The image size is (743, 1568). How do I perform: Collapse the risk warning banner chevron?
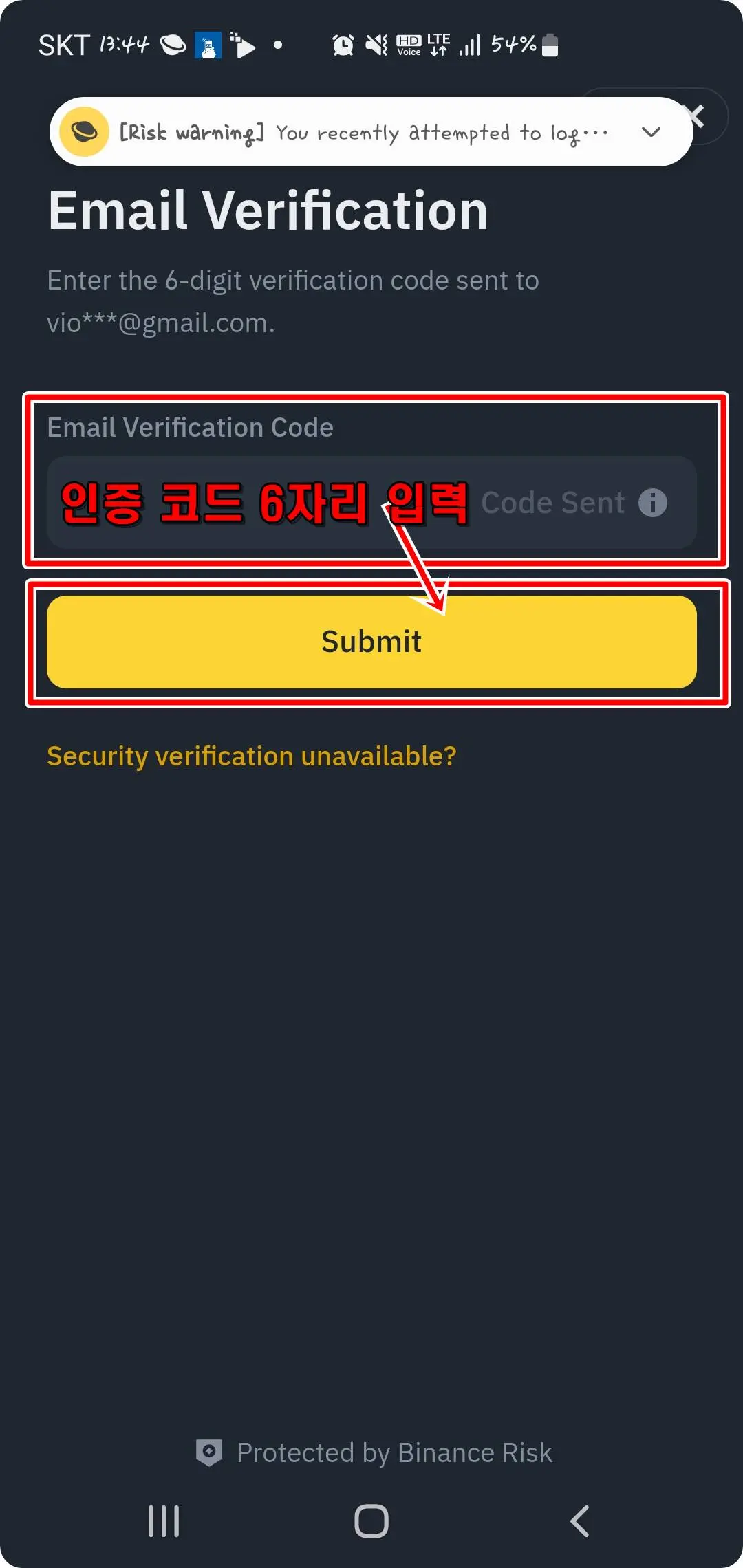tap(651, 132)
